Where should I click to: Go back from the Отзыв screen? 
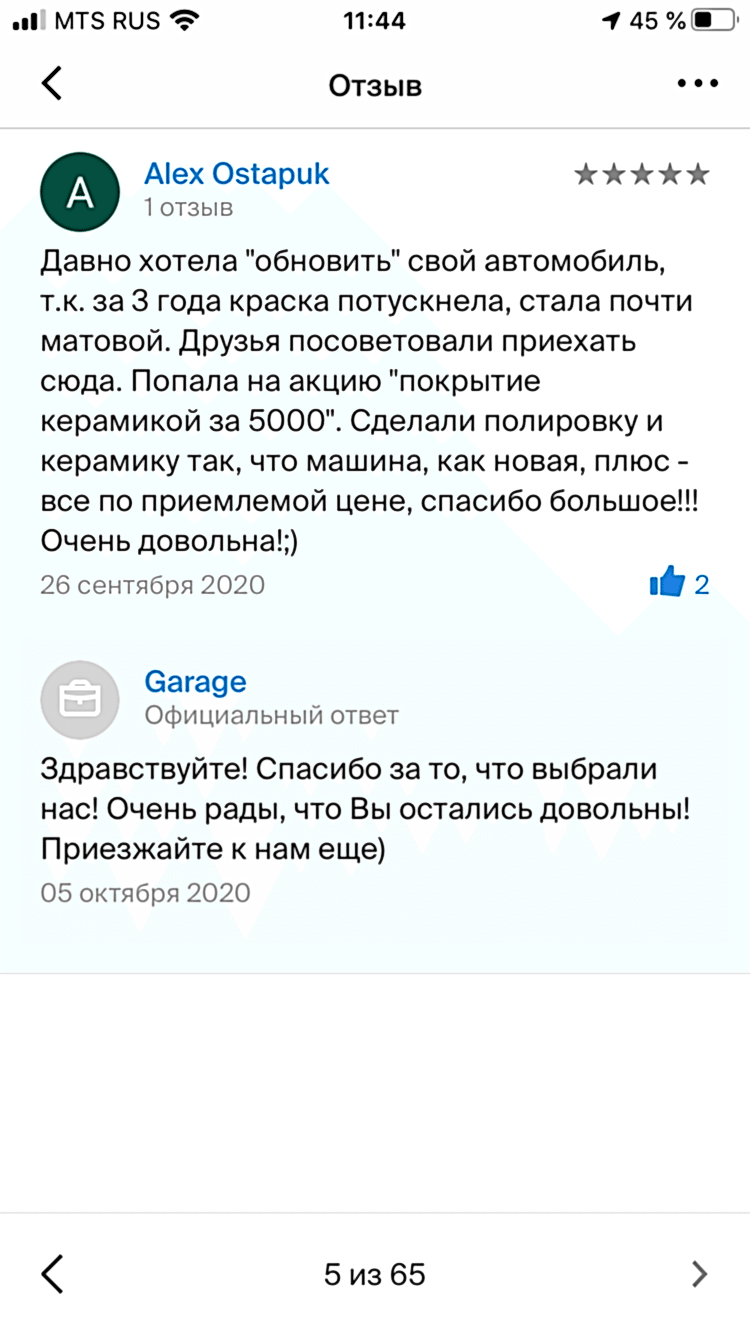click(x=52, y=84)
